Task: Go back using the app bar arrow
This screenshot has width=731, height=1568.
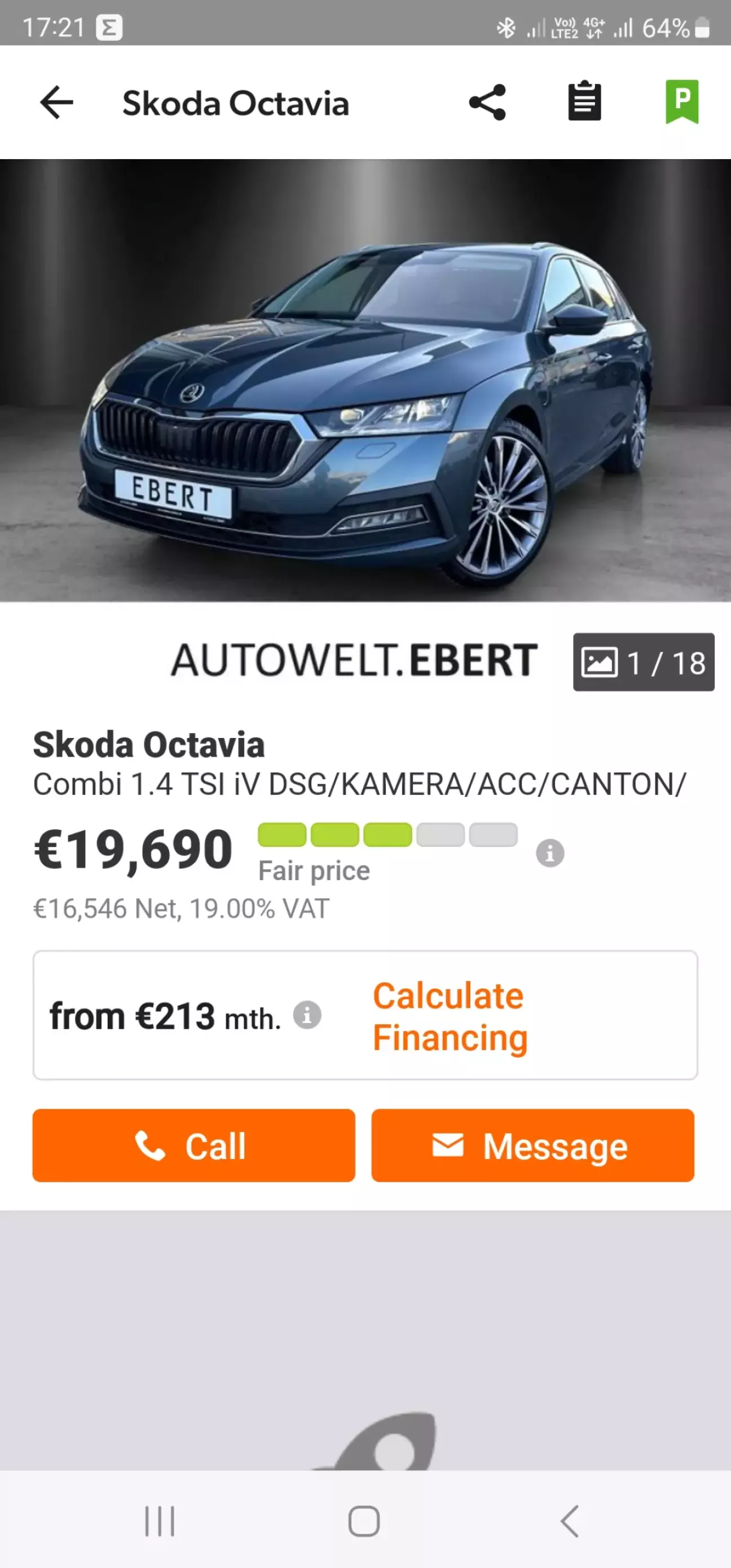Action: [56, 102]
